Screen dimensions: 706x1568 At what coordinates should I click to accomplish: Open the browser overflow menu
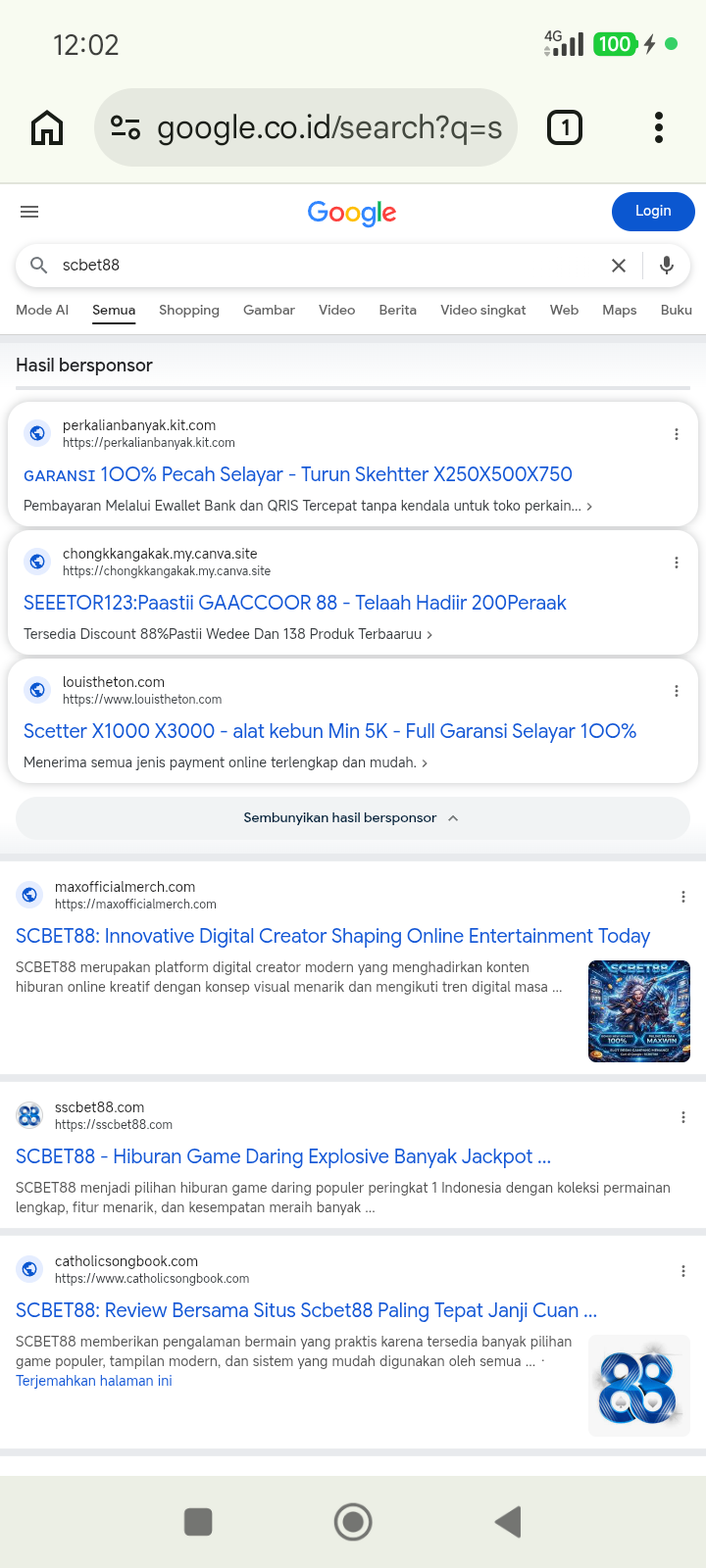click(x=659, y=127)
